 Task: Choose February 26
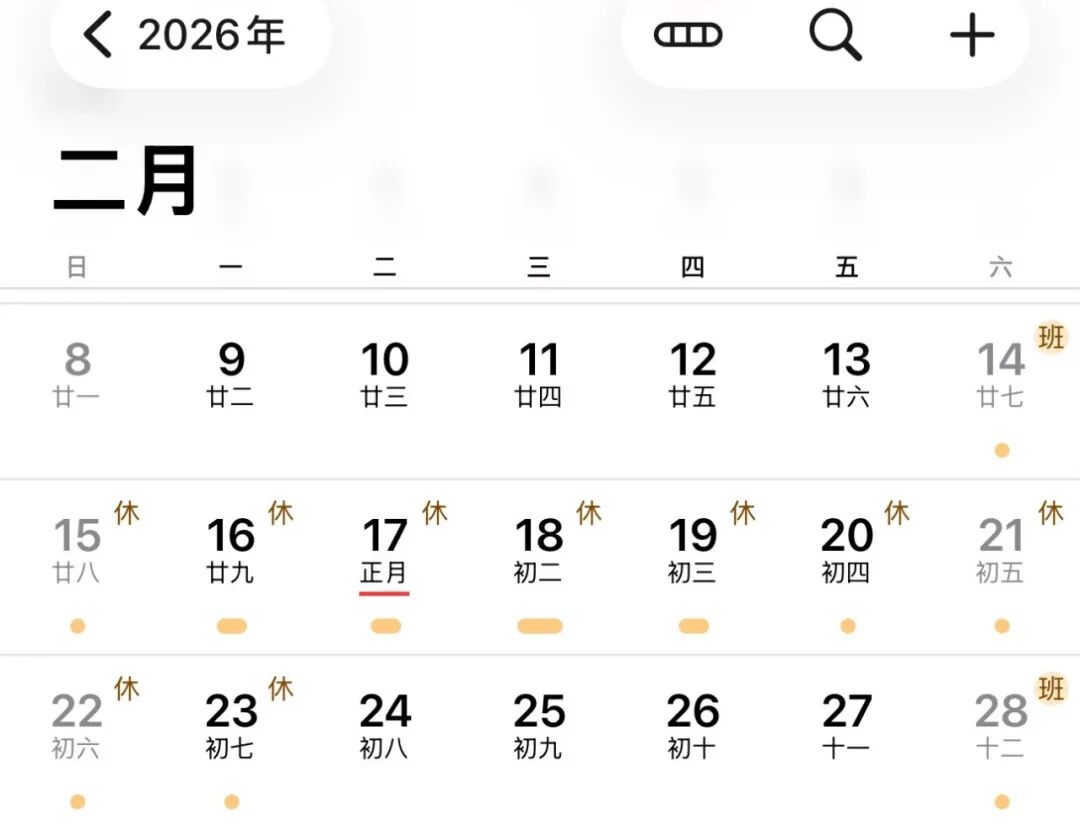click(x=693, y=726)
